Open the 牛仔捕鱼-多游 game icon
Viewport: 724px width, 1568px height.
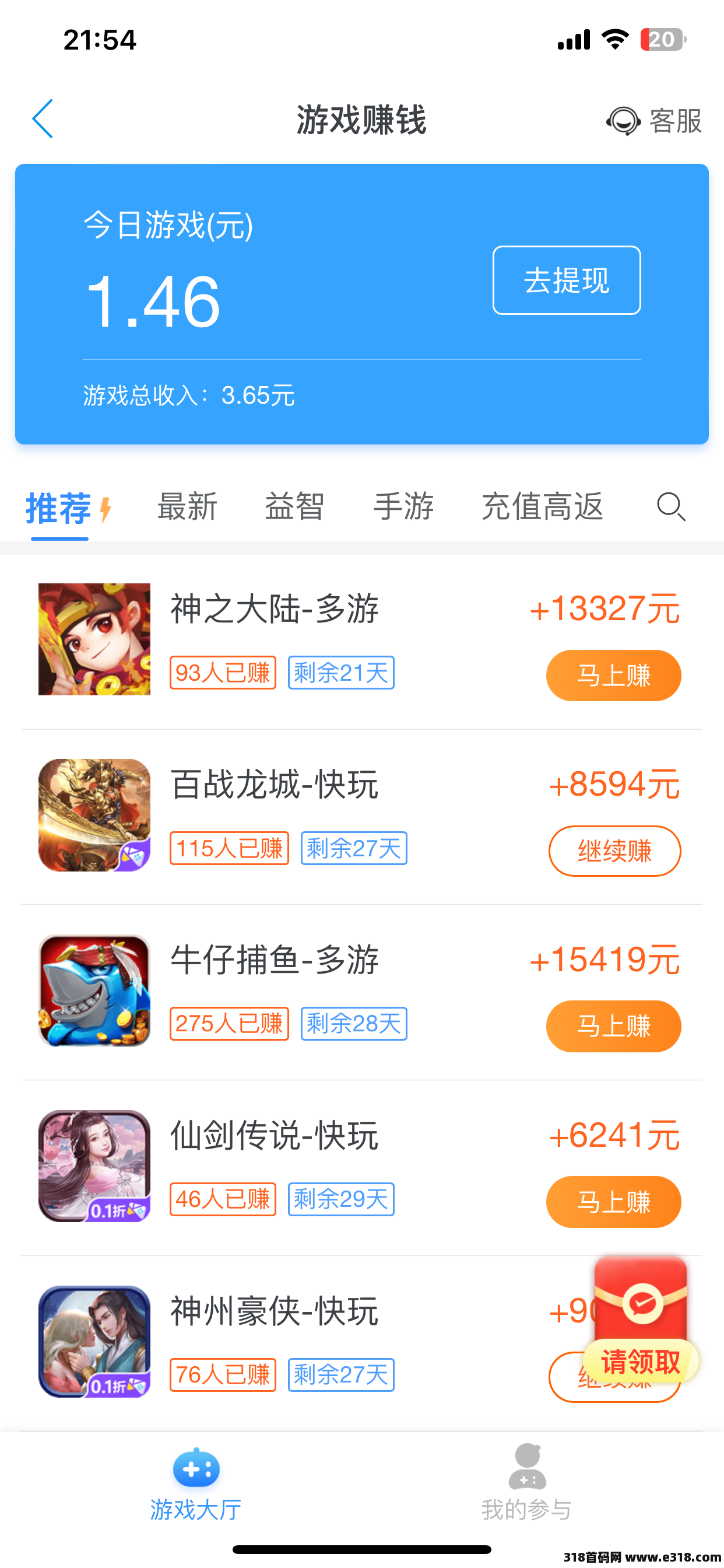click(94, 991)
